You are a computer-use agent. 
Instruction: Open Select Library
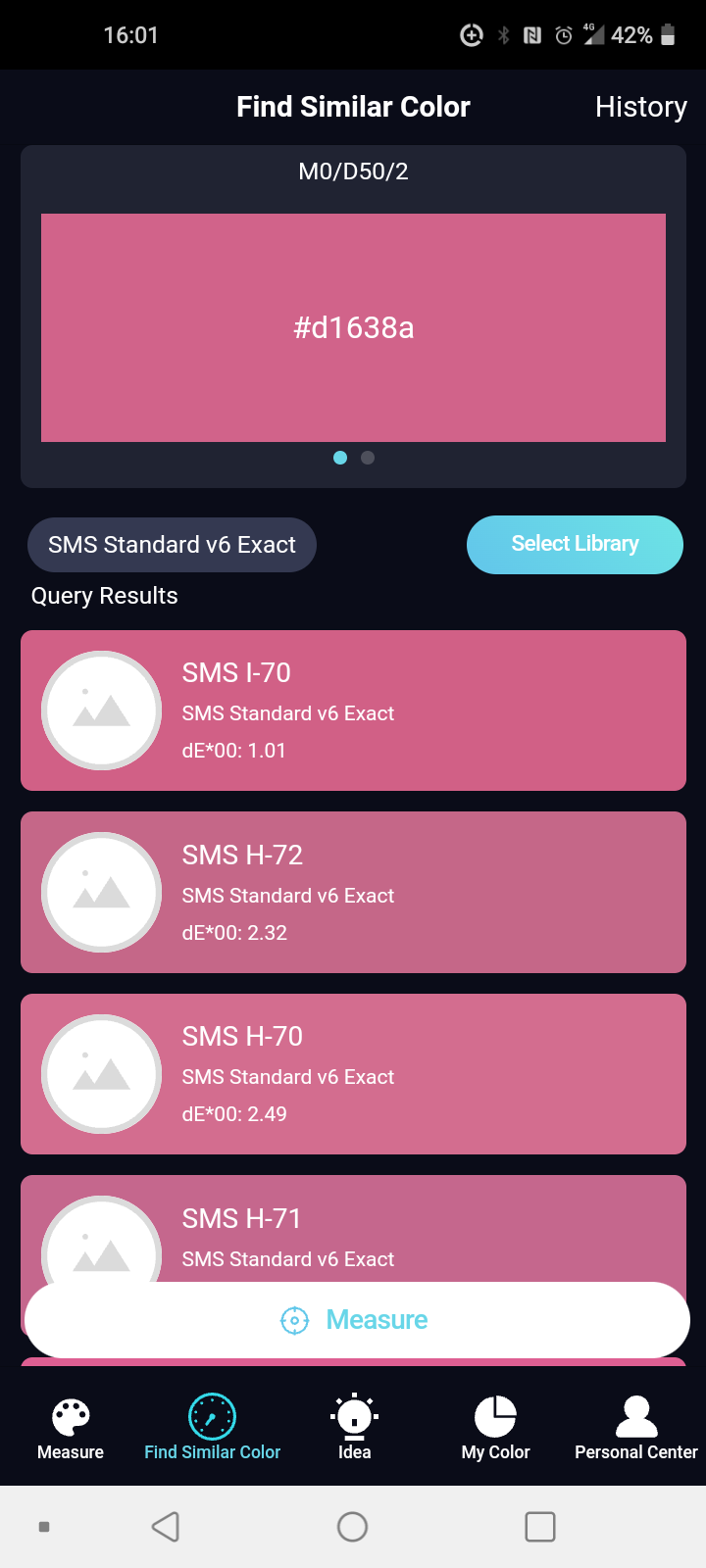575,544
